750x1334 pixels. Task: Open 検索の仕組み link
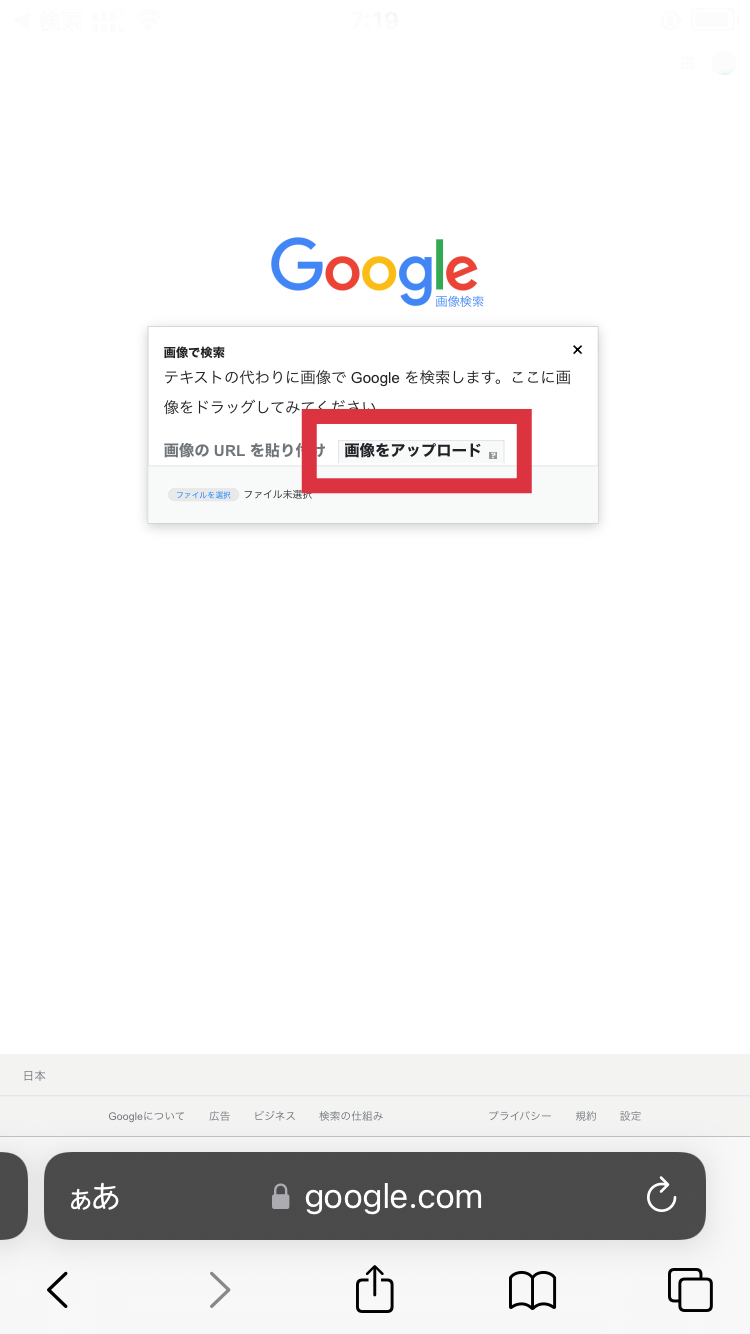pyautogui.click(x=351, y=1116)
